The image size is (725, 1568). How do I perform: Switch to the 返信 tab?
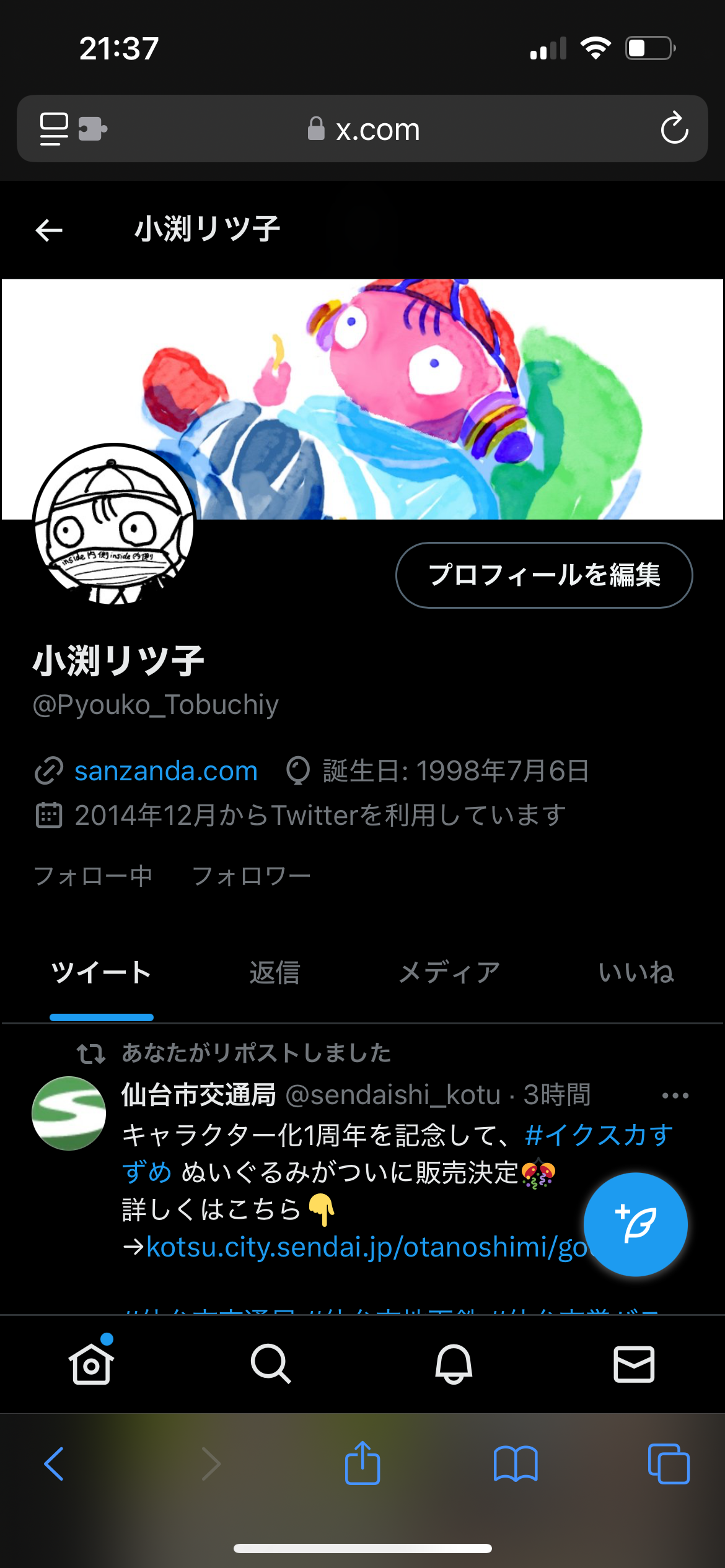(275, 972)
